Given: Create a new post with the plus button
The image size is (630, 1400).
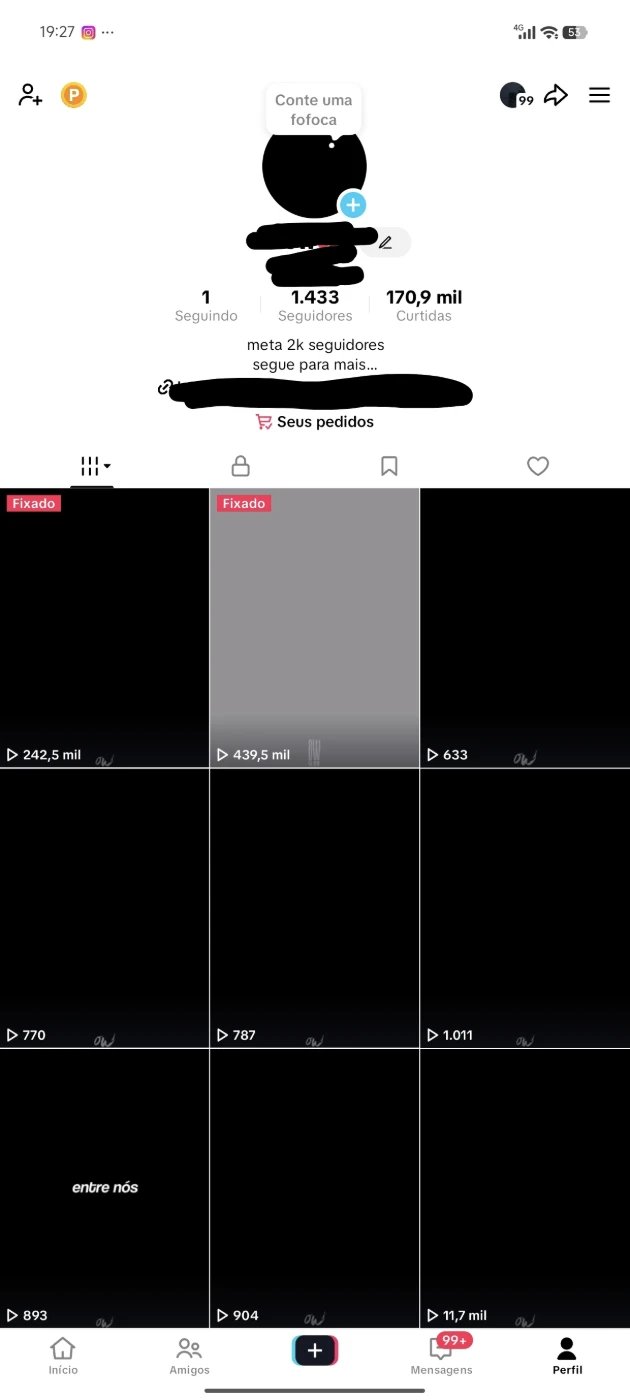Looking at the screenshot, I should click(315, 1351).
